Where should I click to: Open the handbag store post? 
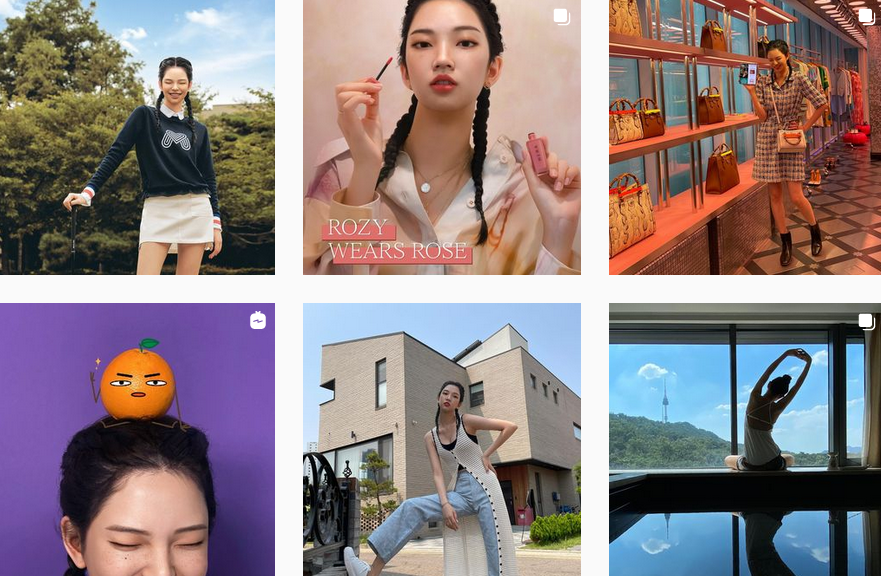[x=744, y=137]
